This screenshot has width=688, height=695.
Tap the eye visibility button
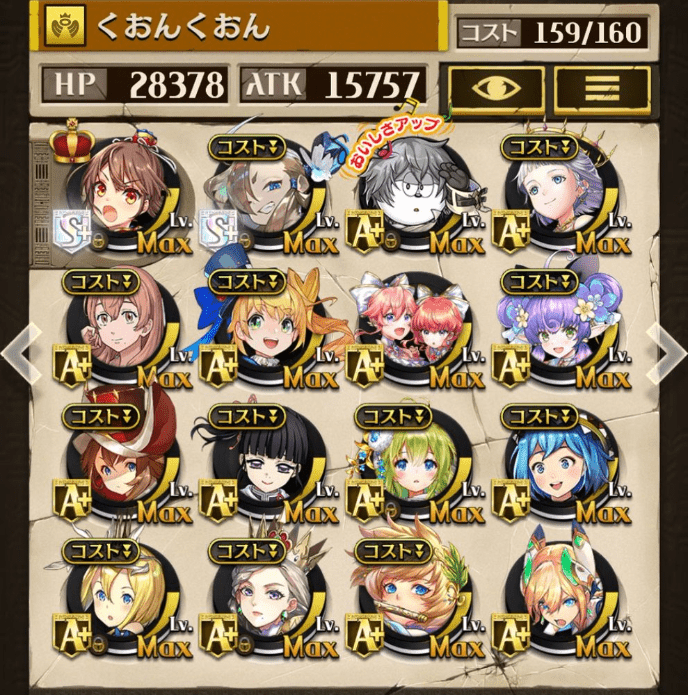tap(496, 87)
